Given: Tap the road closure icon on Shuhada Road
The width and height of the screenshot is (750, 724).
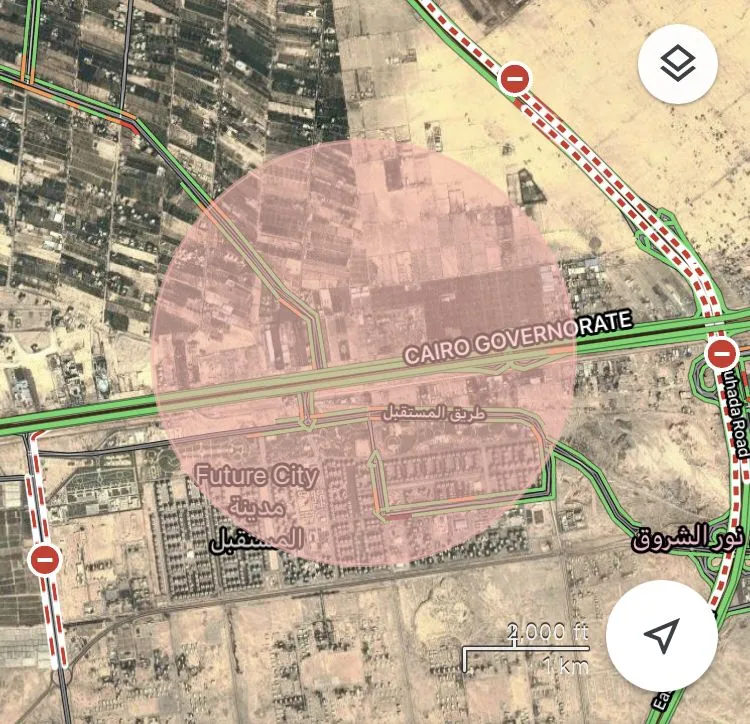Looking at the screenshot, I should [721, 354].
